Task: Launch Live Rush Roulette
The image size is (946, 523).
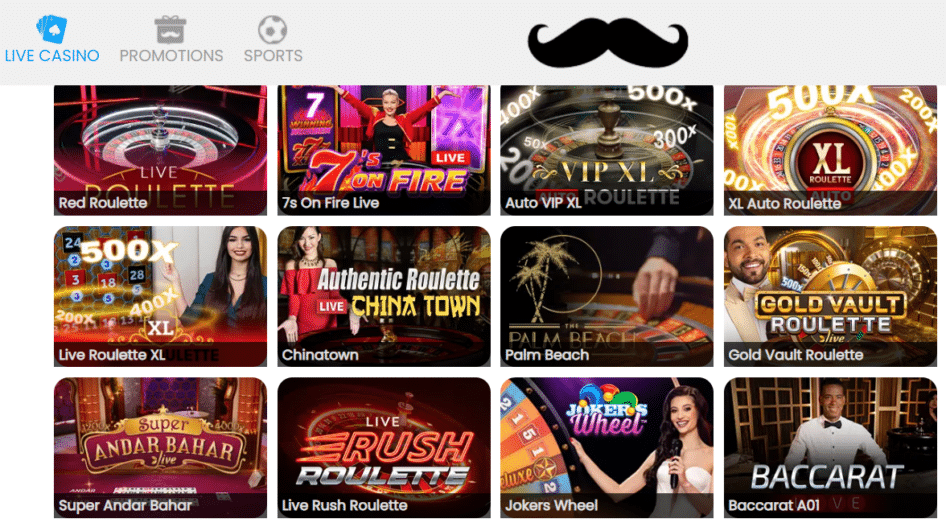Action: coord(384,447)
